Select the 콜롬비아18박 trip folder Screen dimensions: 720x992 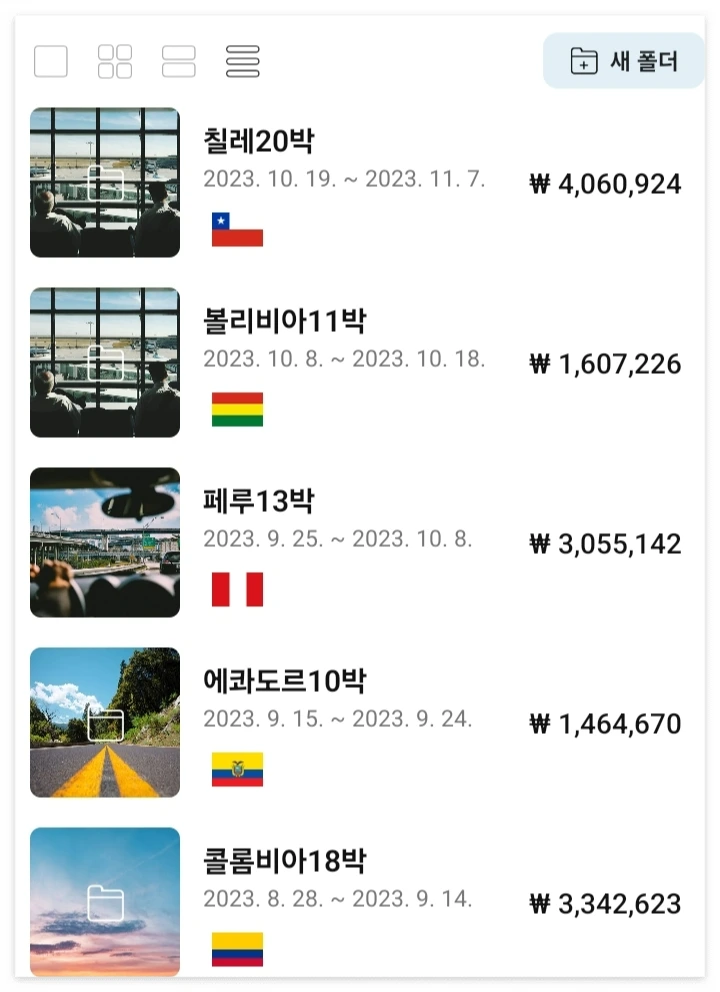284,862
